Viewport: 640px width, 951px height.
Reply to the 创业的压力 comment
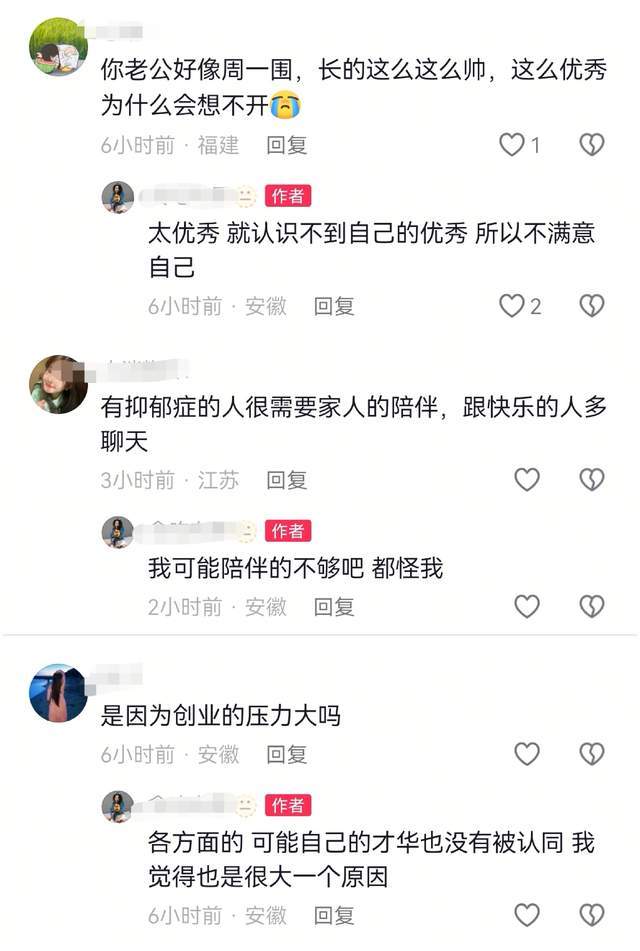click(286, 754)
